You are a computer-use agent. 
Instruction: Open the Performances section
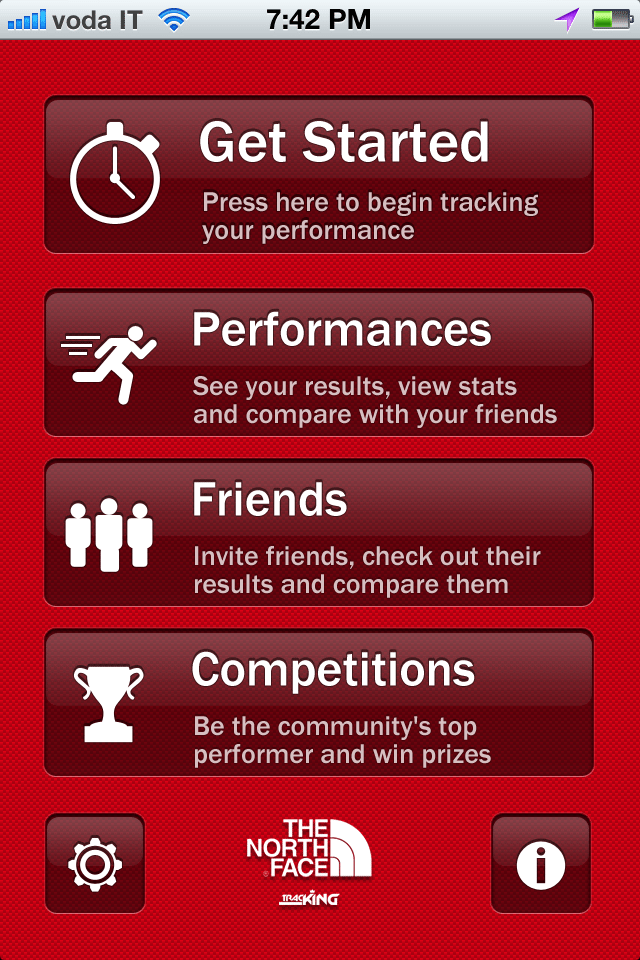(319, 362)
